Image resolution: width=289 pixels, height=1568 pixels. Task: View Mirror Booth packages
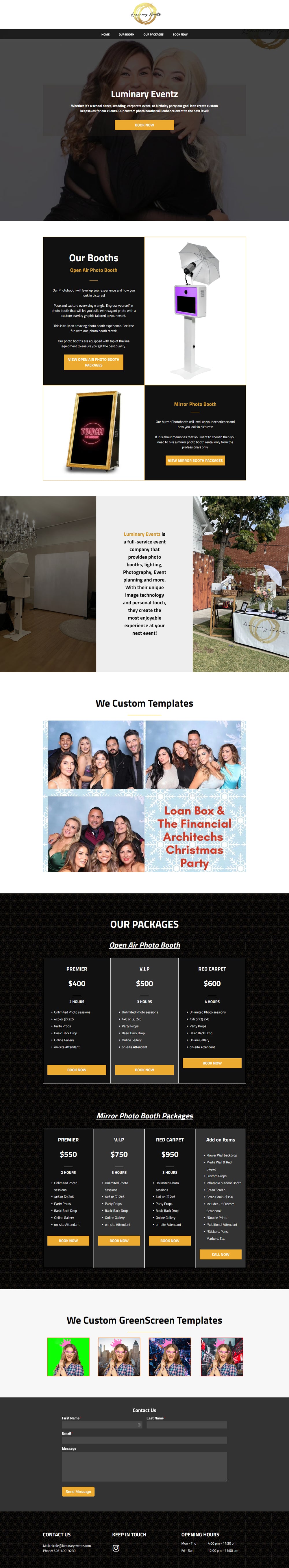[195, 460]
